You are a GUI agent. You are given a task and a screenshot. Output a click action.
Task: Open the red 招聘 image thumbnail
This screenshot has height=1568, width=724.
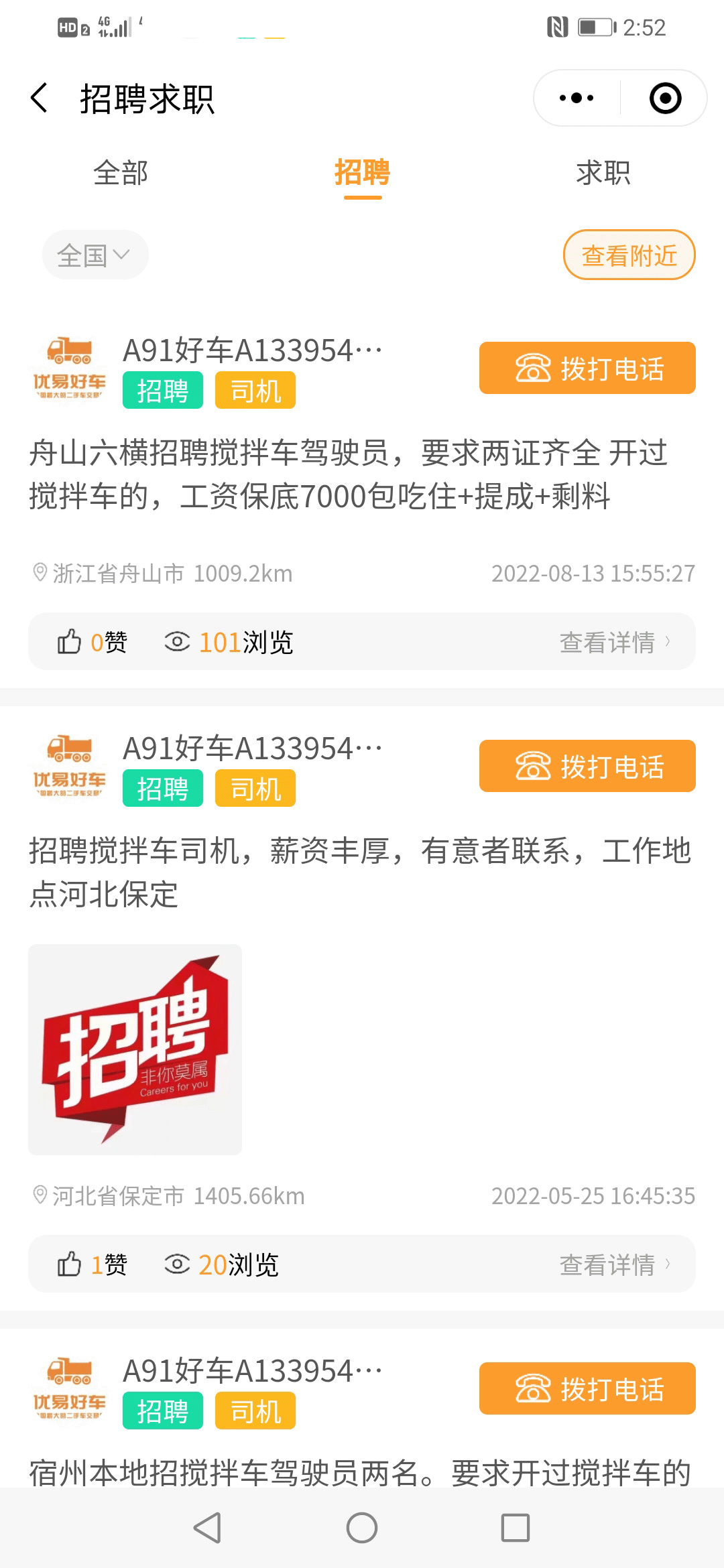point(135,1049)
